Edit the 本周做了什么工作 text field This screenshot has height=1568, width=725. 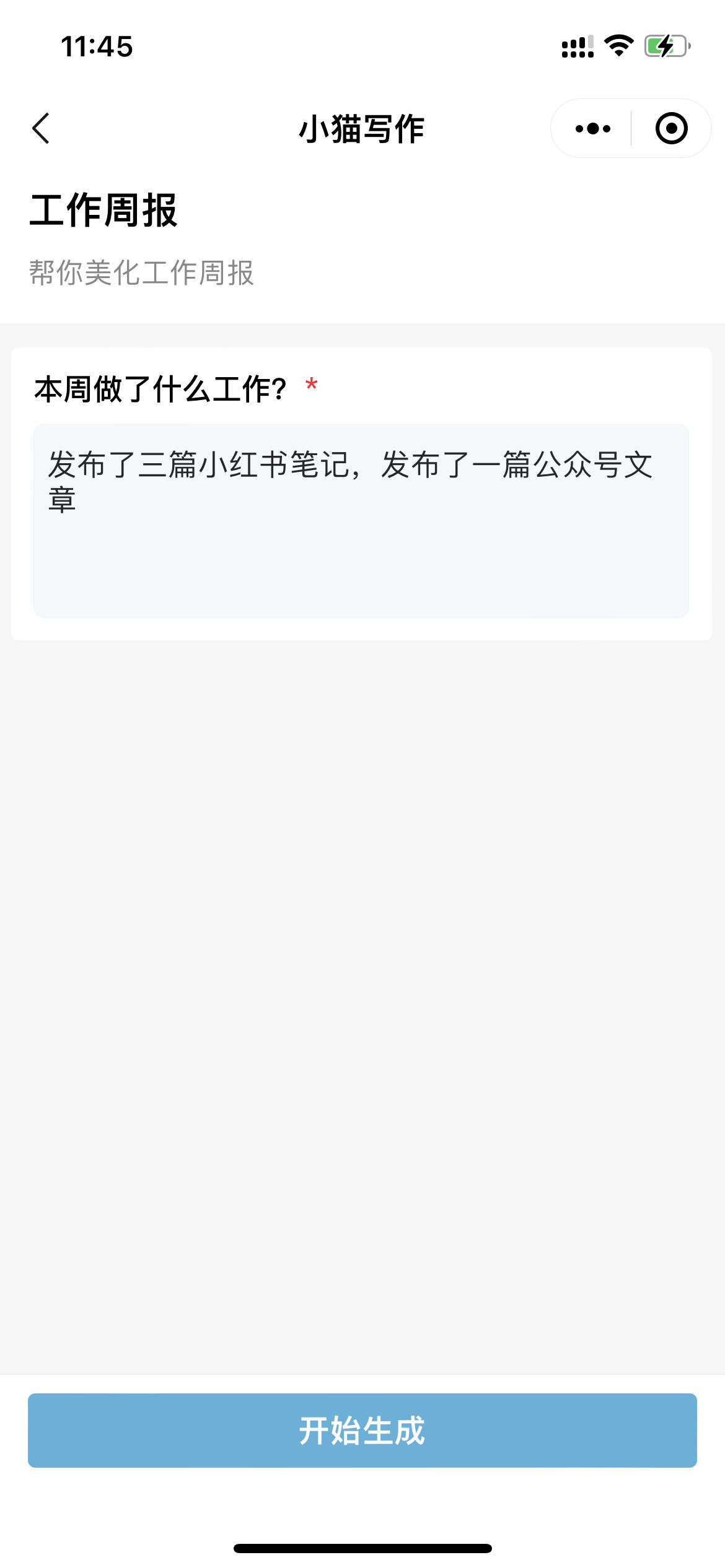pyautogui.click(x=361, y=520)
